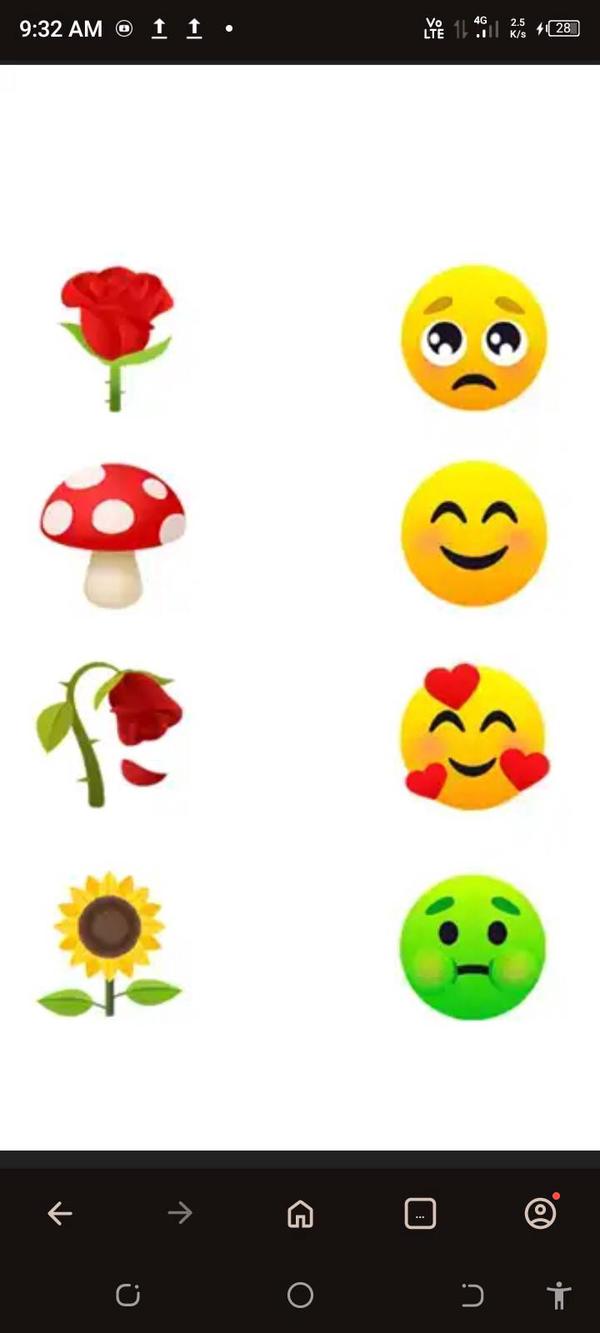Open the browser tabs switcher
This screenshot has width=600, height=1333.
420,1213
